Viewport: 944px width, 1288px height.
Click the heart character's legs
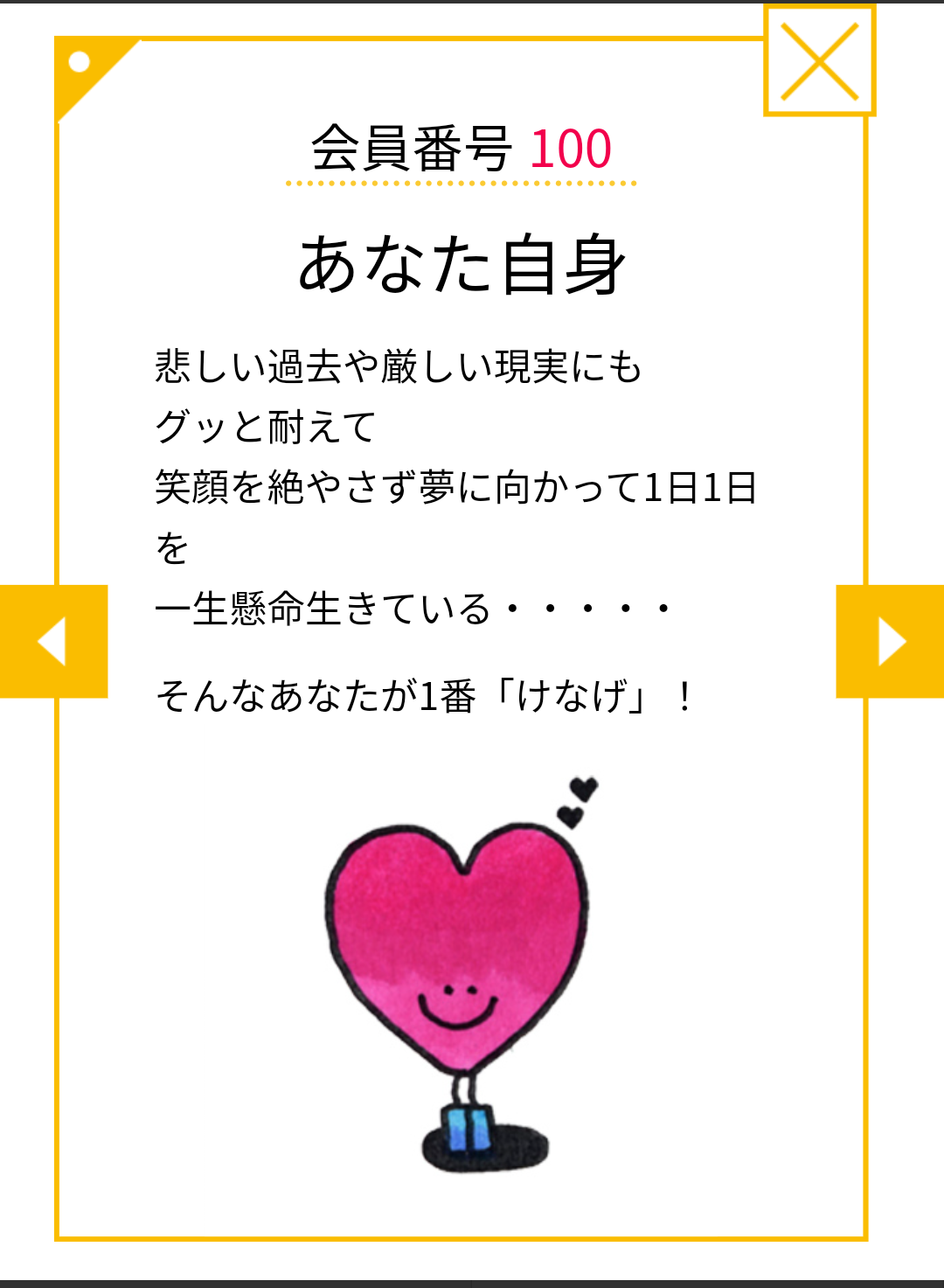(x=462, y=1089)
